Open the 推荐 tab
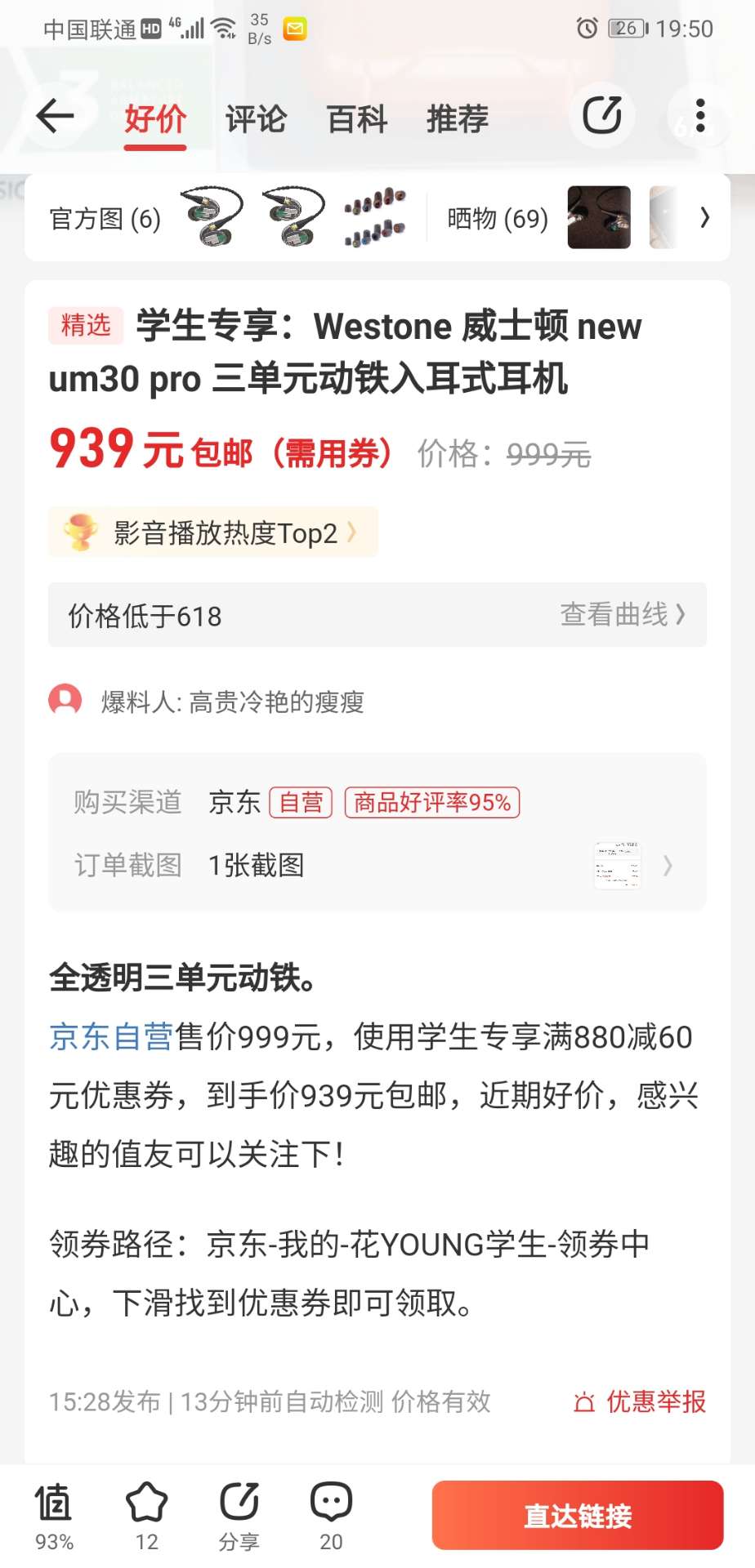 (458, 119)
